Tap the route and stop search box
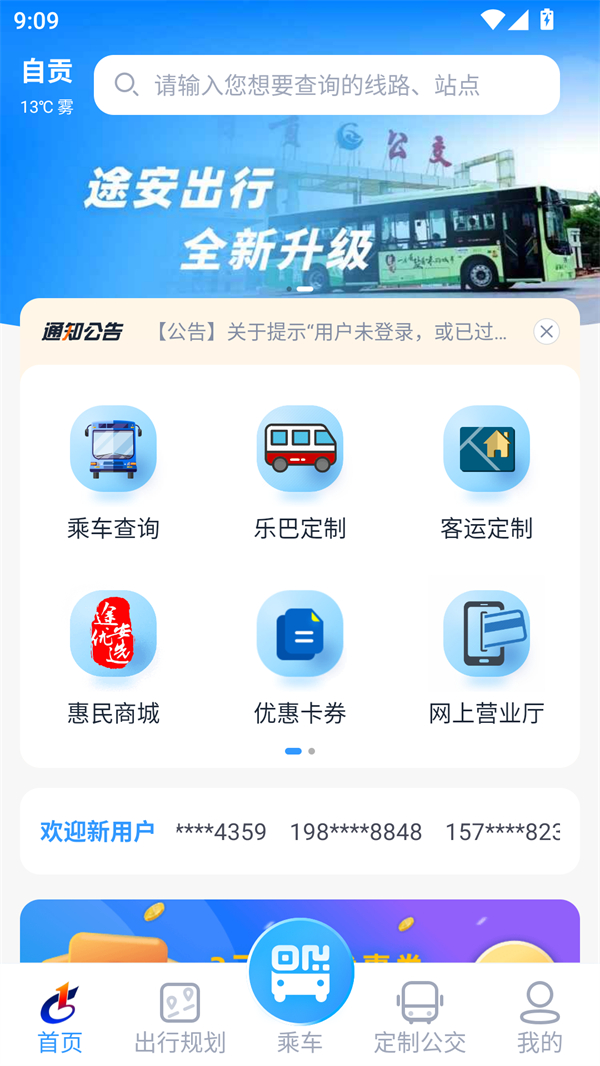The width and height of the screenshot is (600, 1066). point(326,85)
